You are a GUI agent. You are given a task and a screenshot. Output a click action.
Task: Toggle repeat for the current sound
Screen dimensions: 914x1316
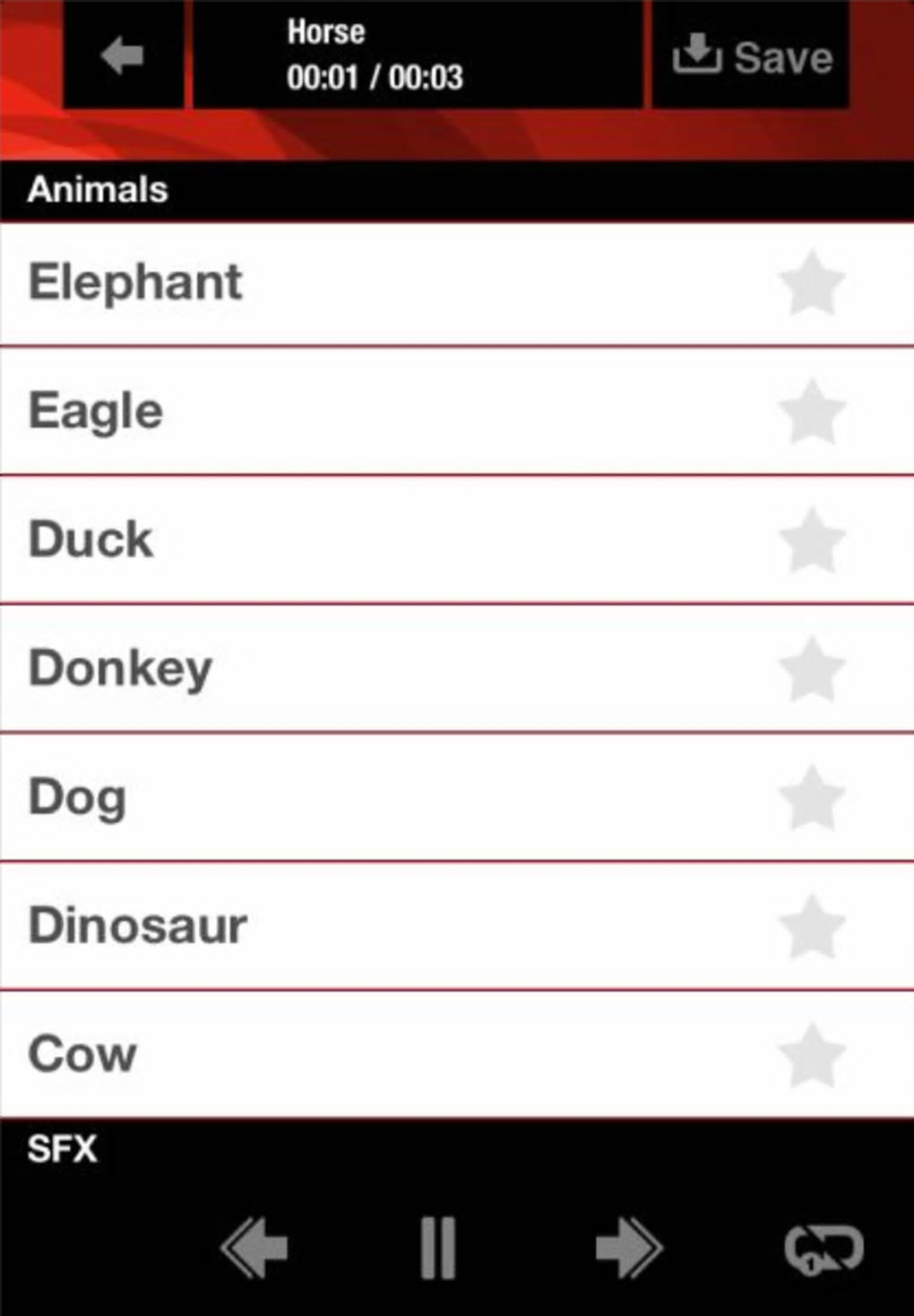[823, 1249]
